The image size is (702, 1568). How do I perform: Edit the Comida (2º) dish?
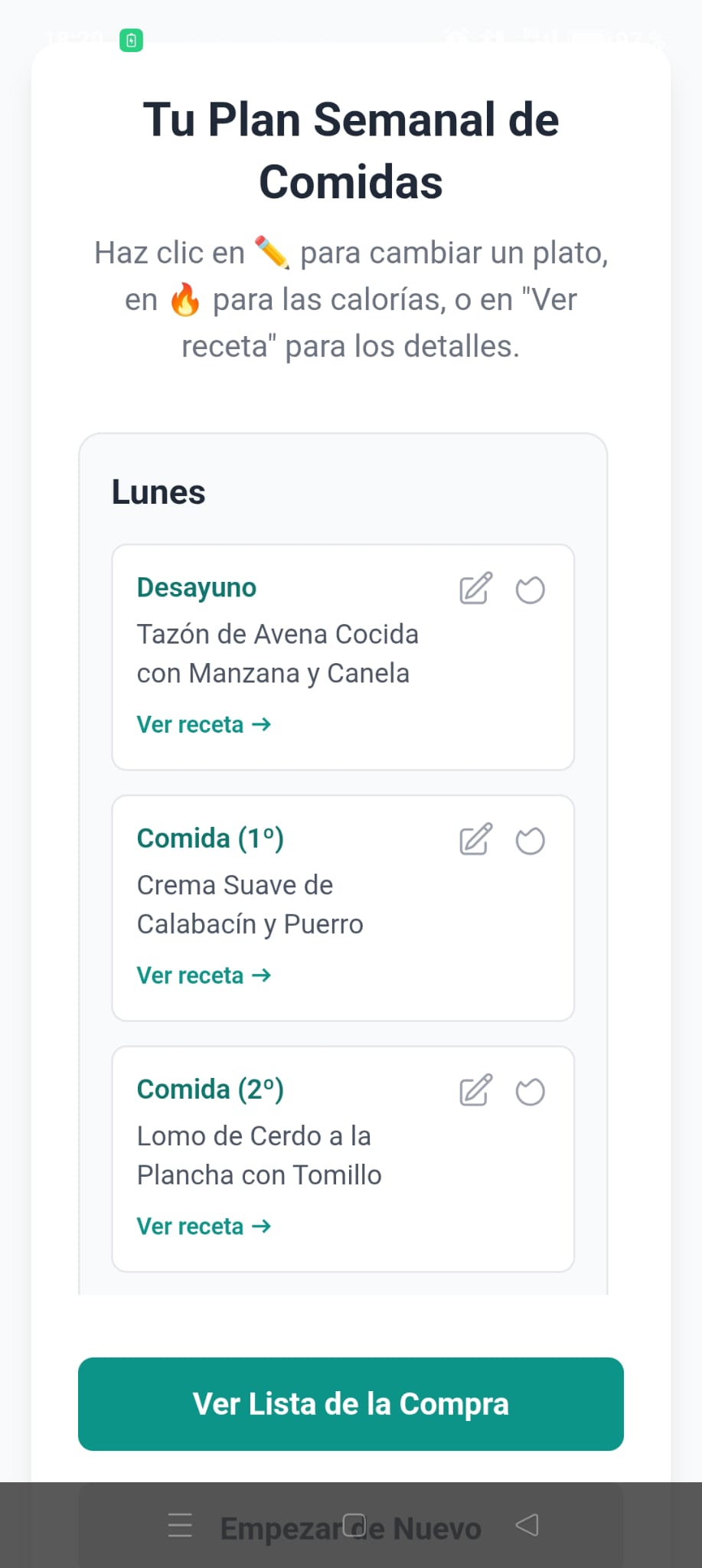coord(475,1091)
